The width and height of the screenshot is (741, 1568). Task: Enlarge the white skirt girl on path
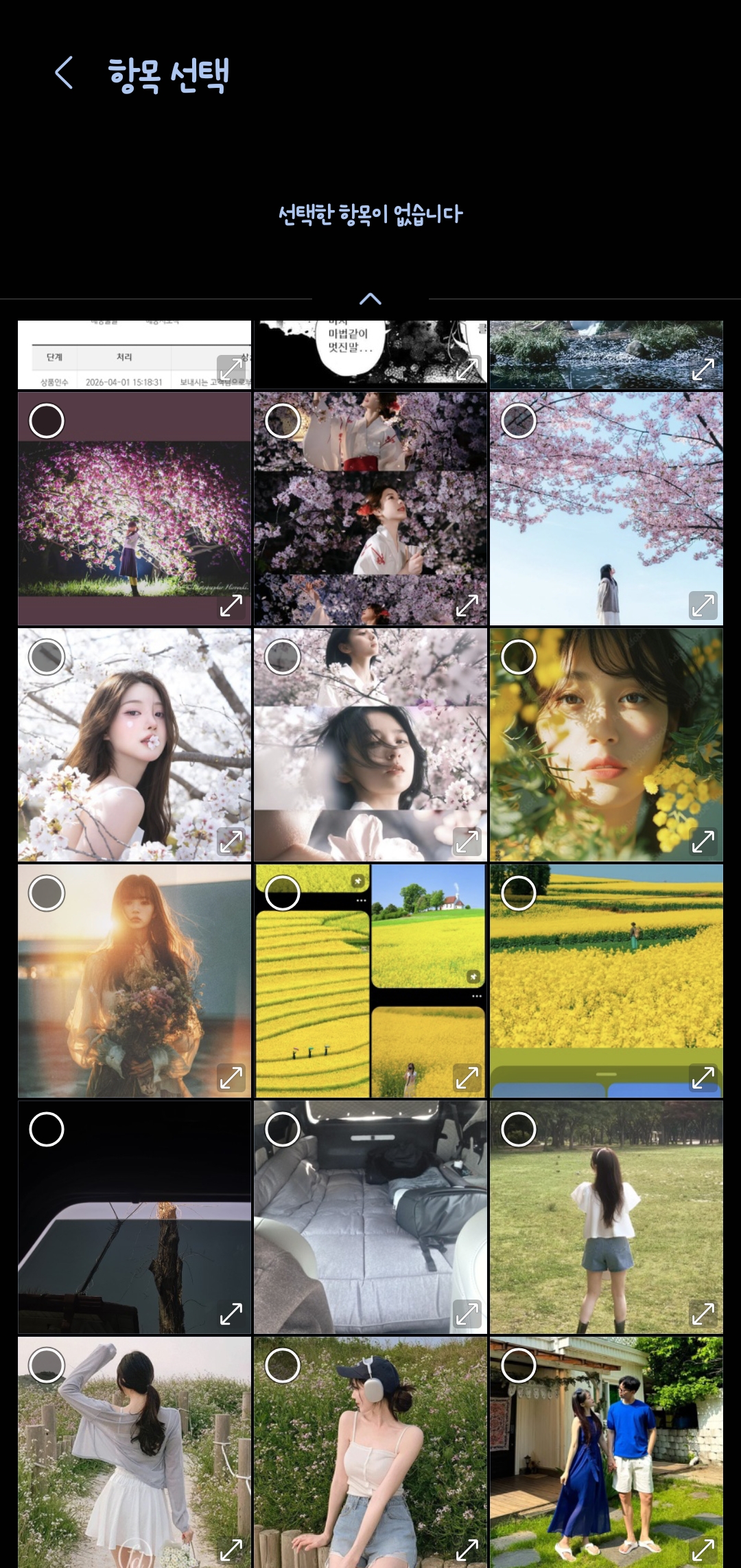(x=231, y=1549)
